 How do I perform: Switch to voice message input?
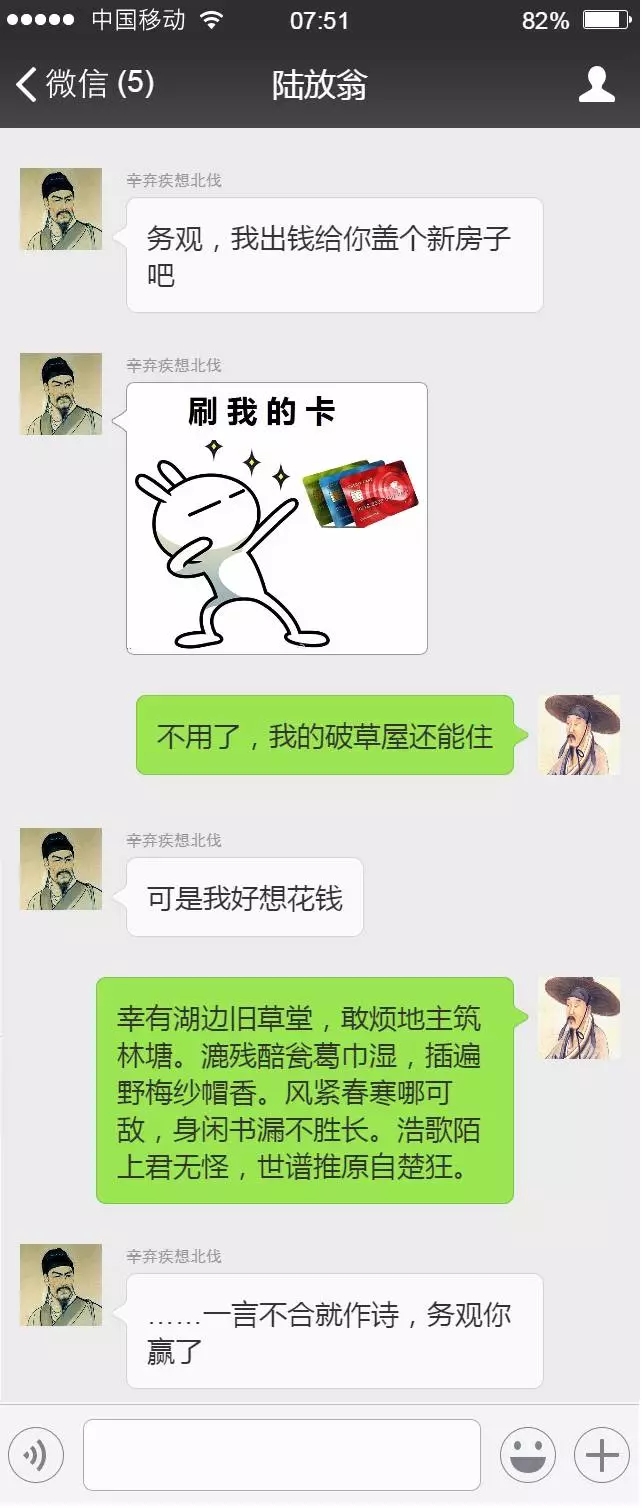pyautogui.click(x=36, y=1454)
